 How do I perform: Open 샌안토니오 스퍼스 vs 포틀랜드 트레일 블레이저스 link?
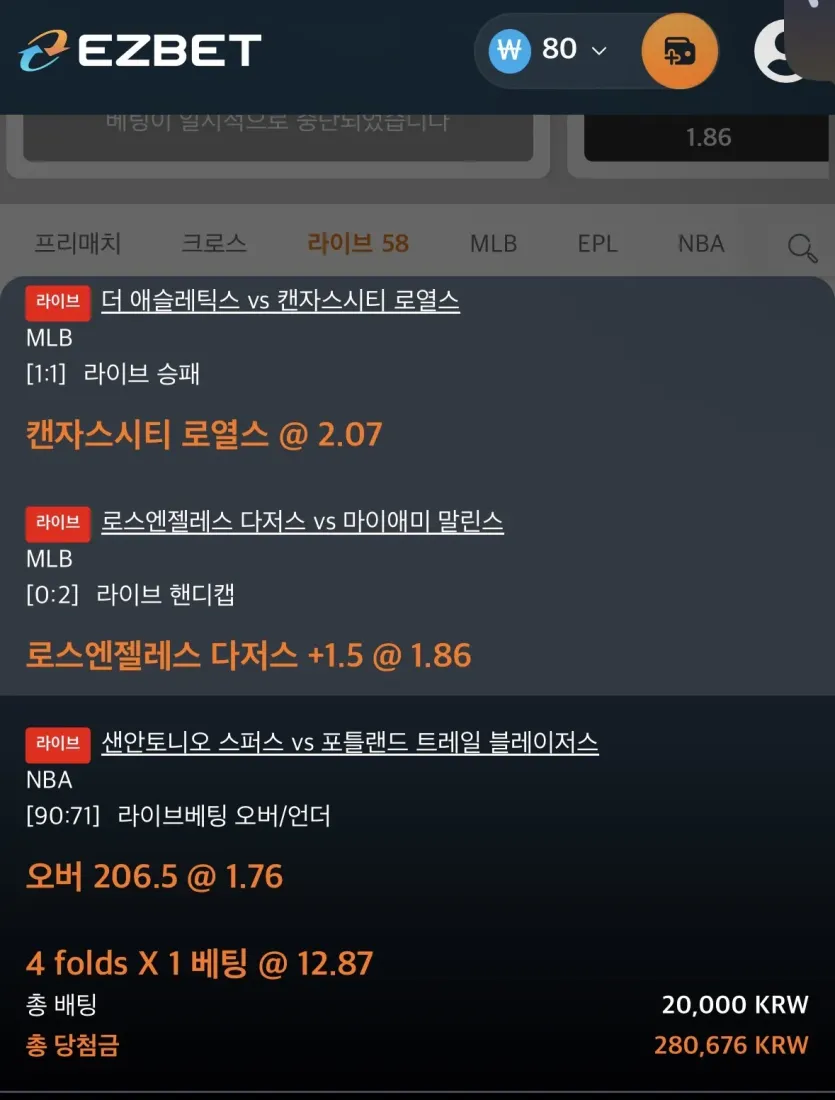[x=350, y=742]
